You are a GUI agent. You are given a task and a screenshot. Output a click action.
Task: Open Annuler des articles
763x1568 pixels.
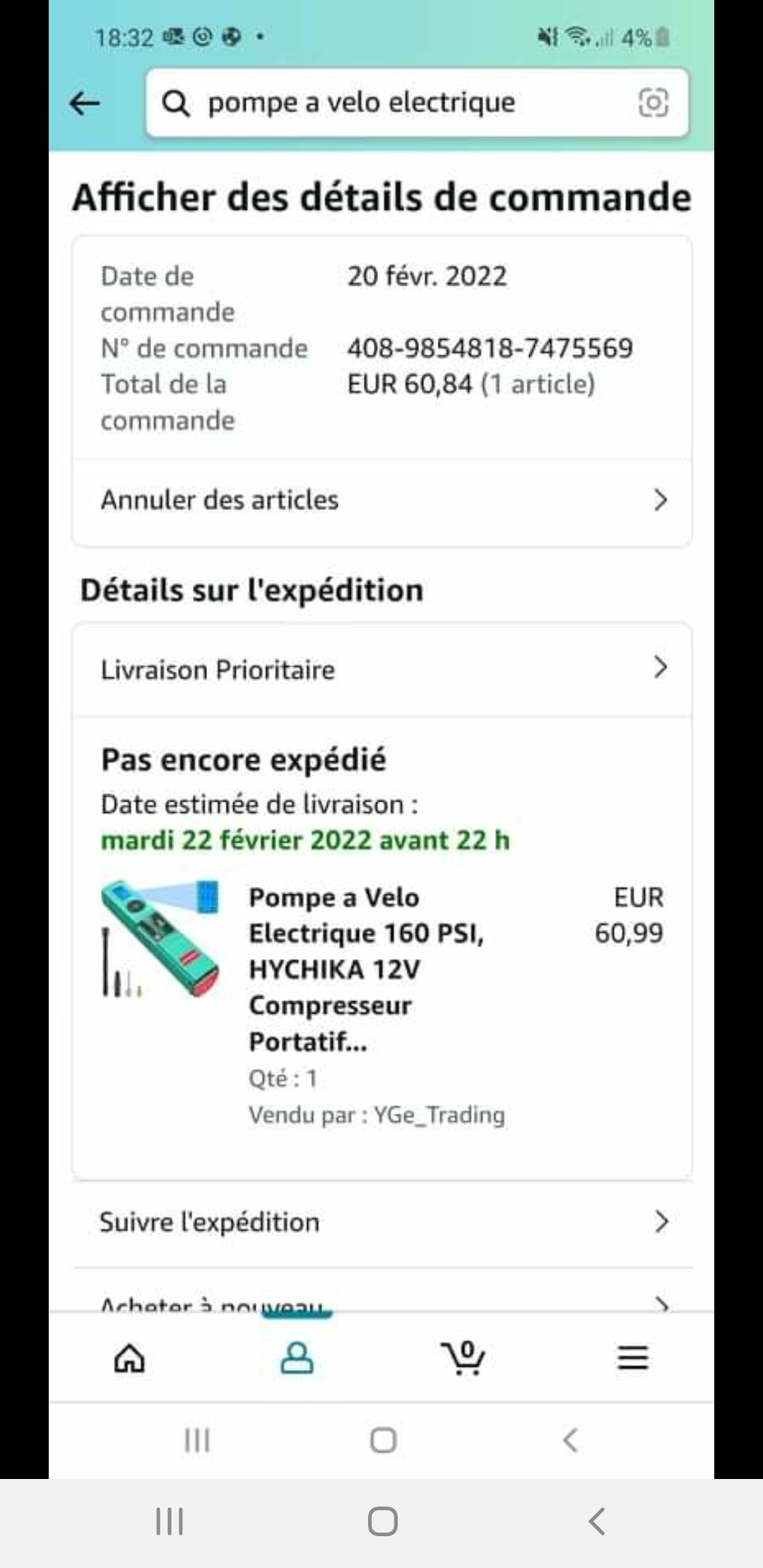381,500
